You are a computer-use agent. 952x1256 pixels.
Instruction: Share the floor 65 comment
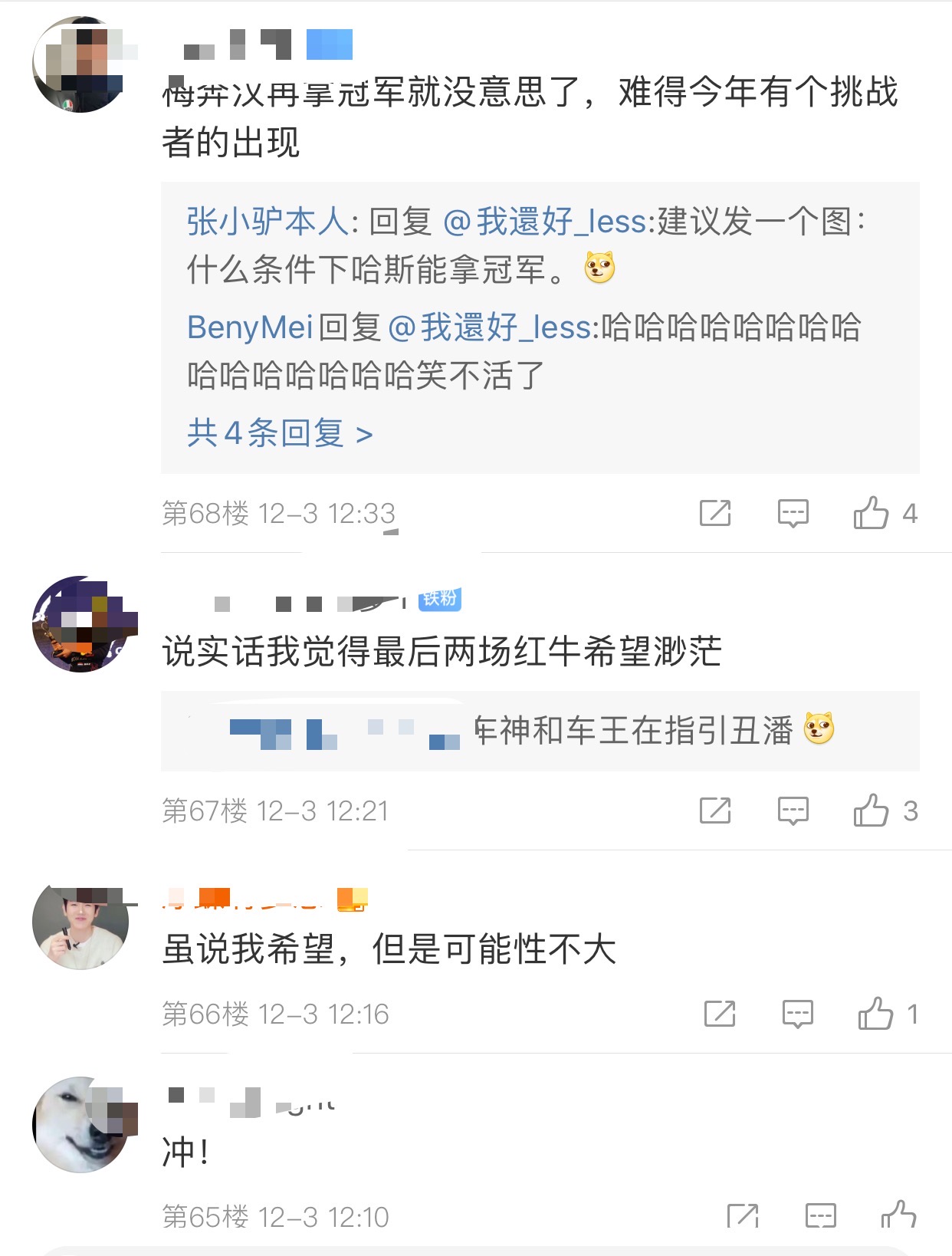tap(743, 1216)
